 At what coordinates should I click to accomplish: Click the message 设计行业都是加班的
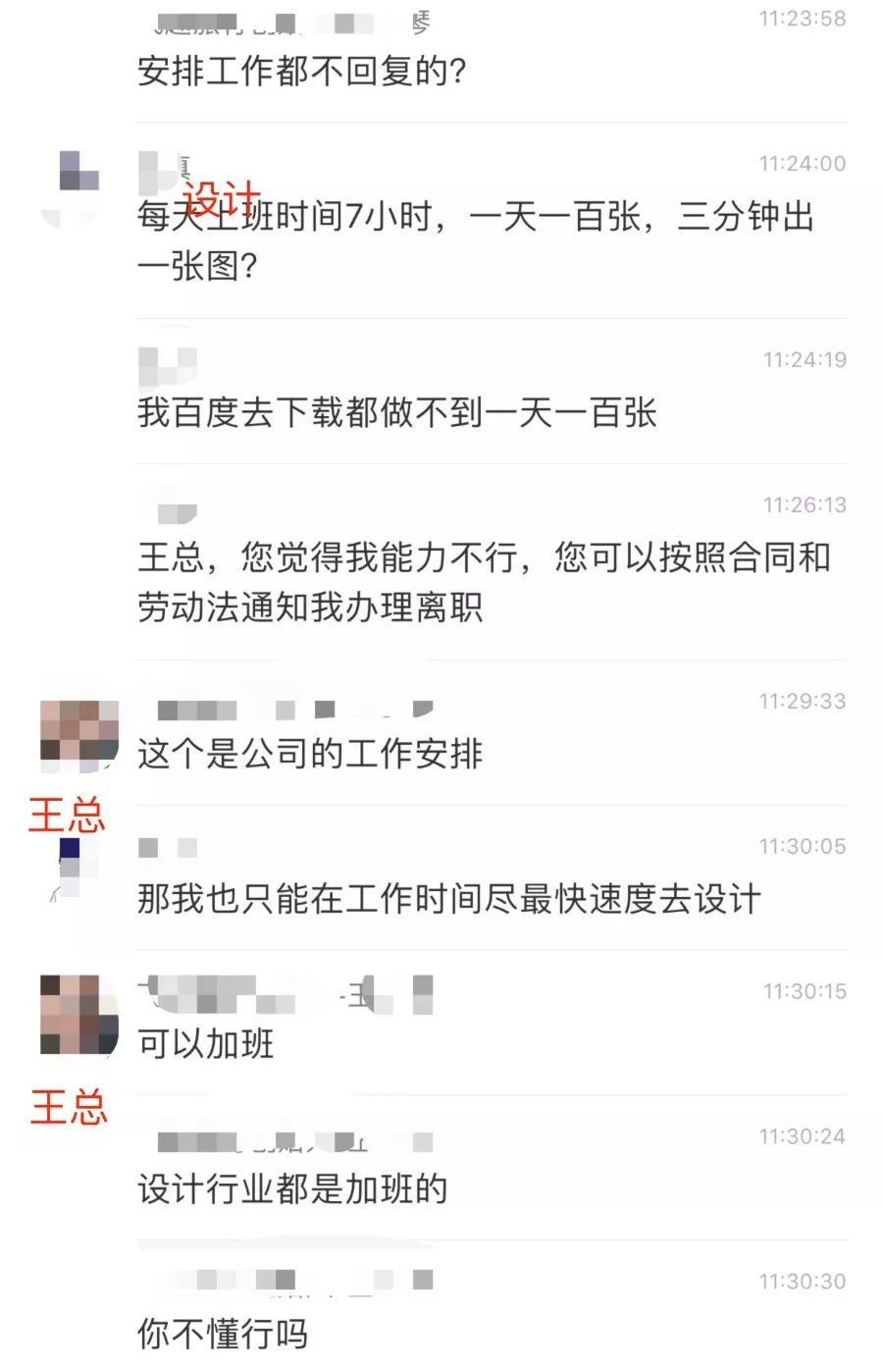pos(291,1189)
